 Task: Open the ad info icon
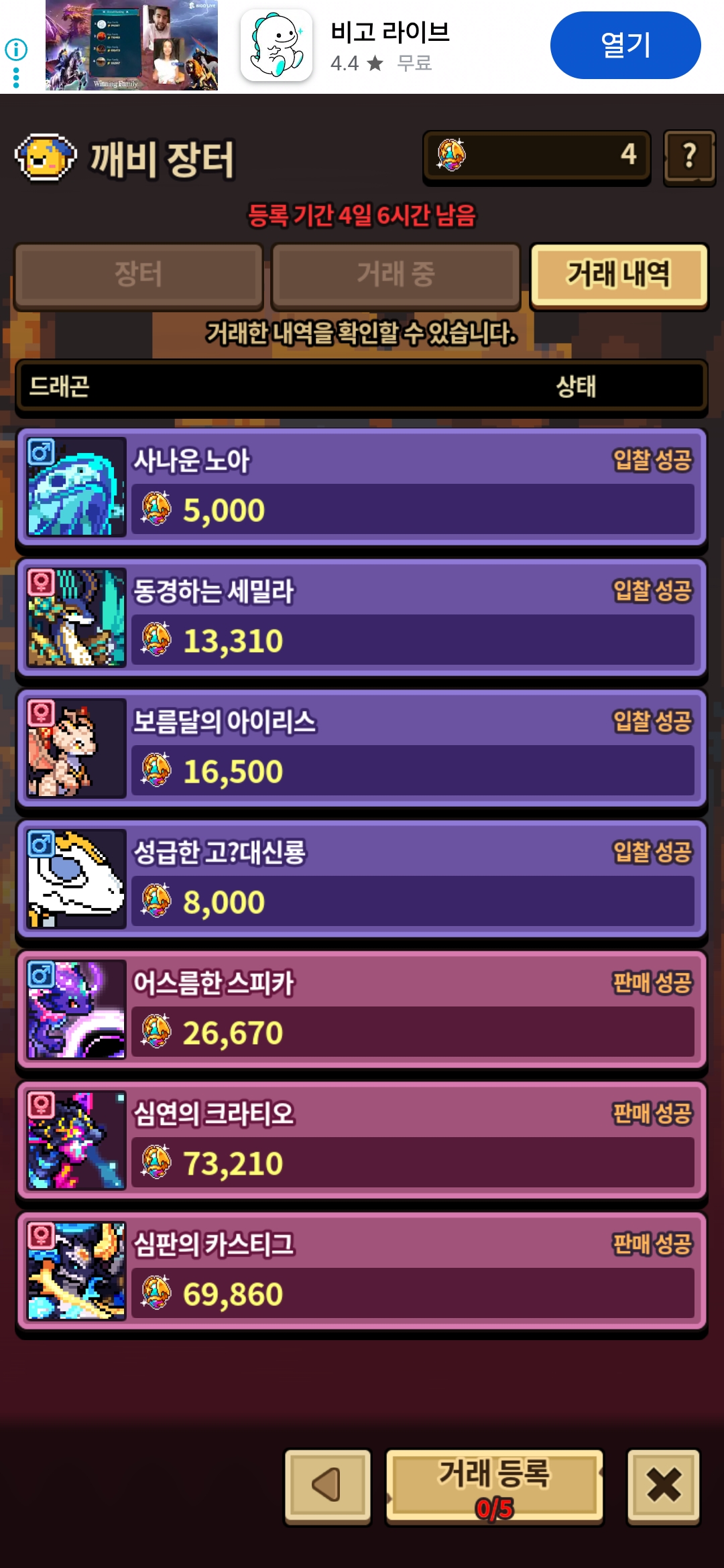(16, 50)
